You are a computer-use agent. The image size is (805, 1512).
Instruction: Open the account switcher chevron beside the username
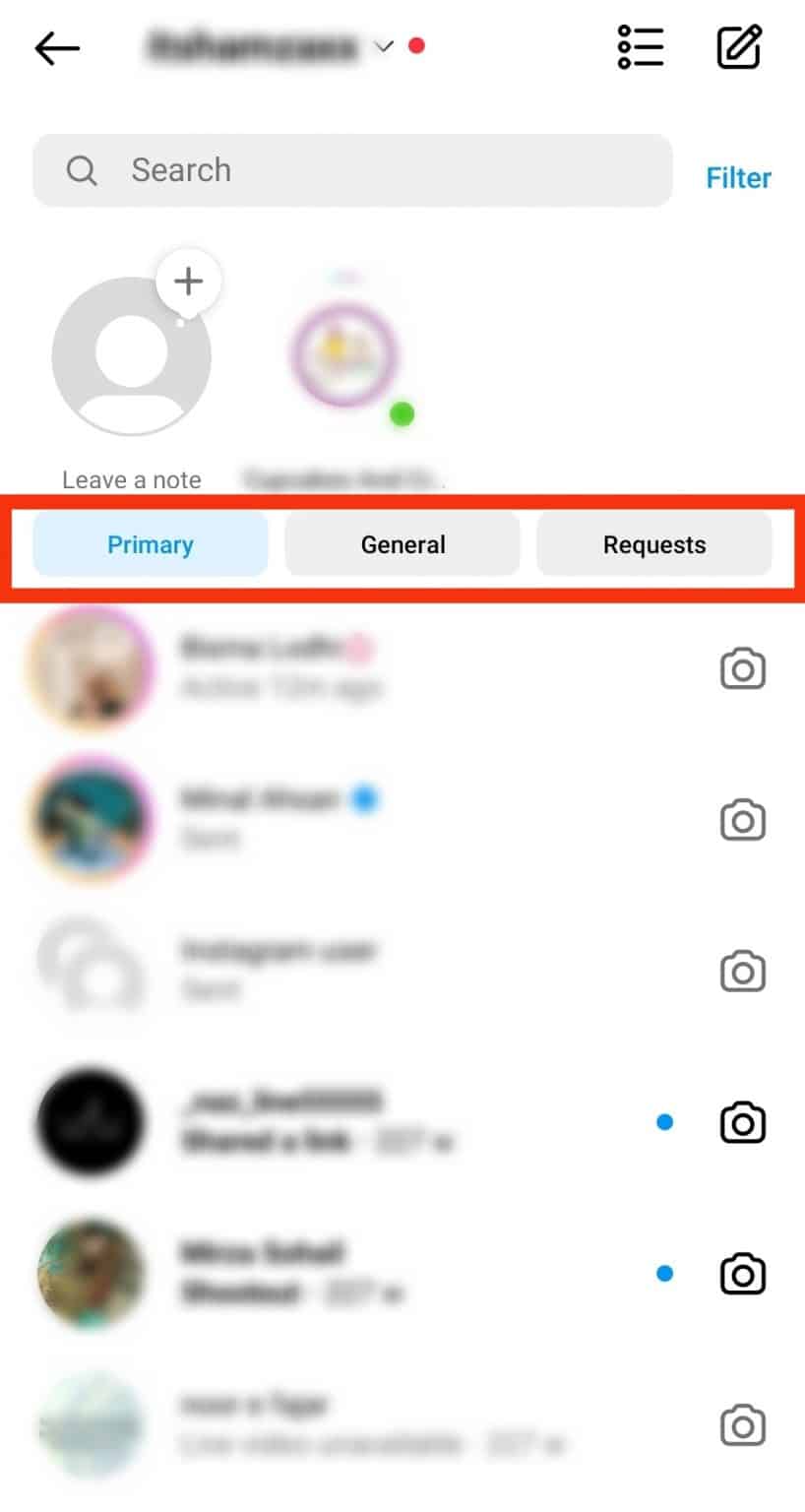[384, 46]
